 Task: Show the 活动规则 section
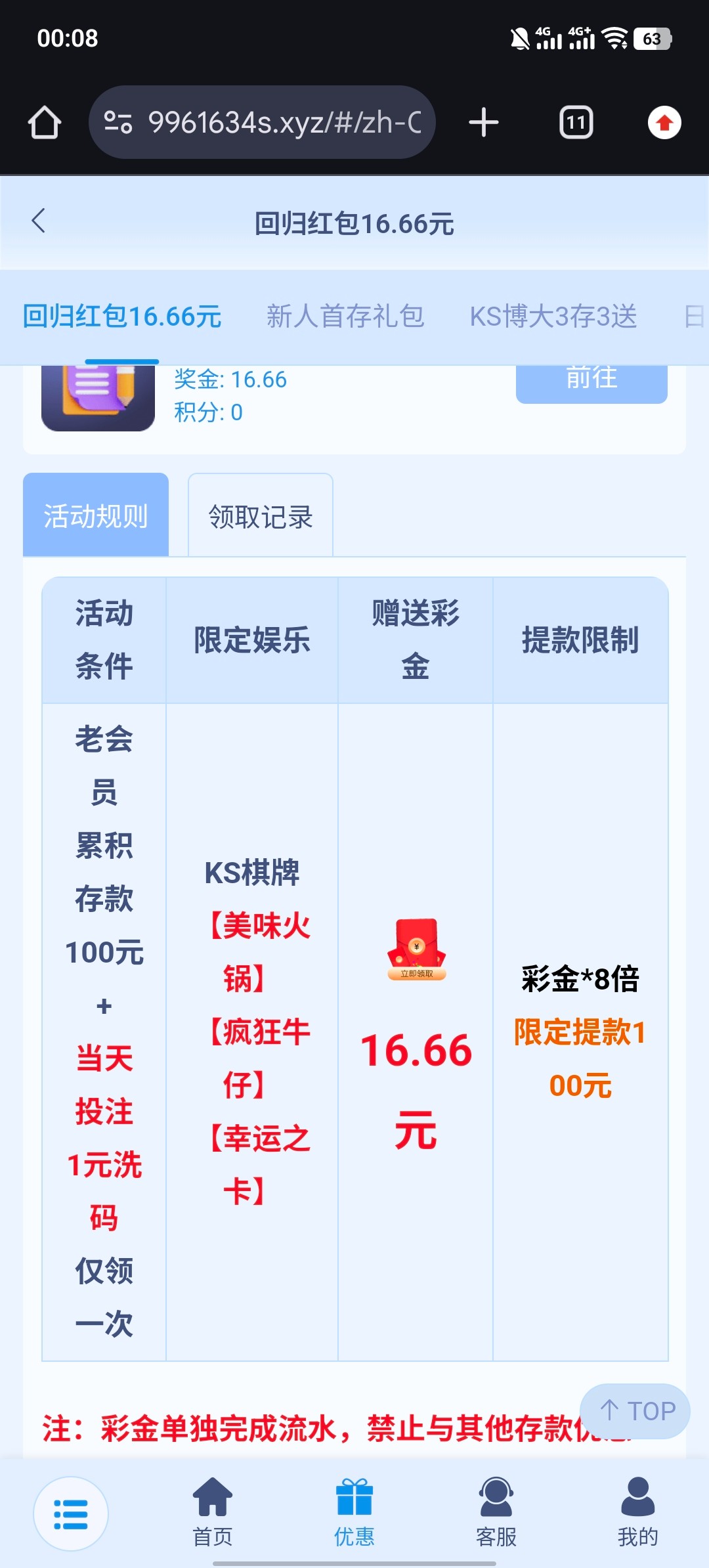[x=96, y=515]
